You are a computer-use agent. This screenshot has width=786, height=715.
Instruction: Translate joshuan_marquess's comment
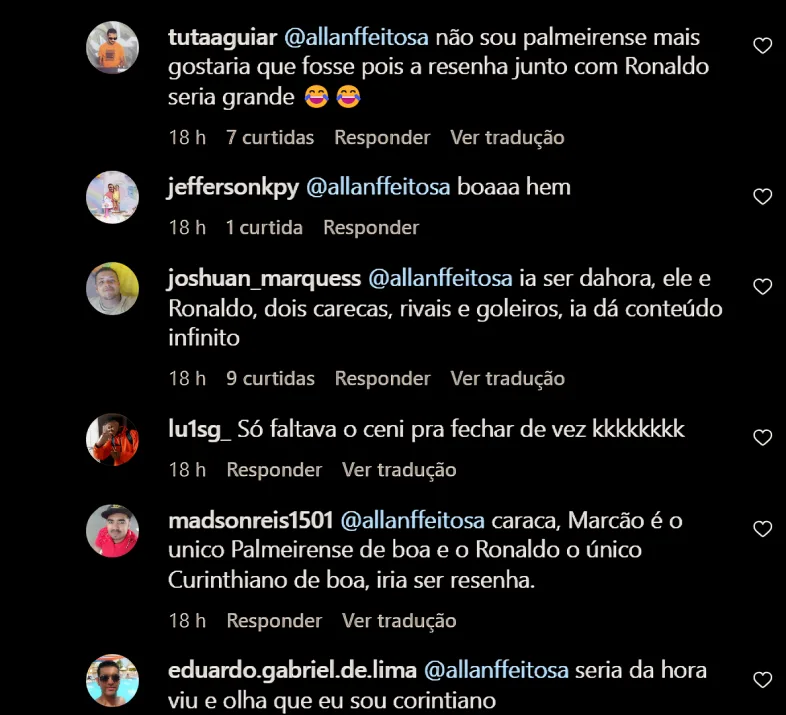click(x=507, y=378)
